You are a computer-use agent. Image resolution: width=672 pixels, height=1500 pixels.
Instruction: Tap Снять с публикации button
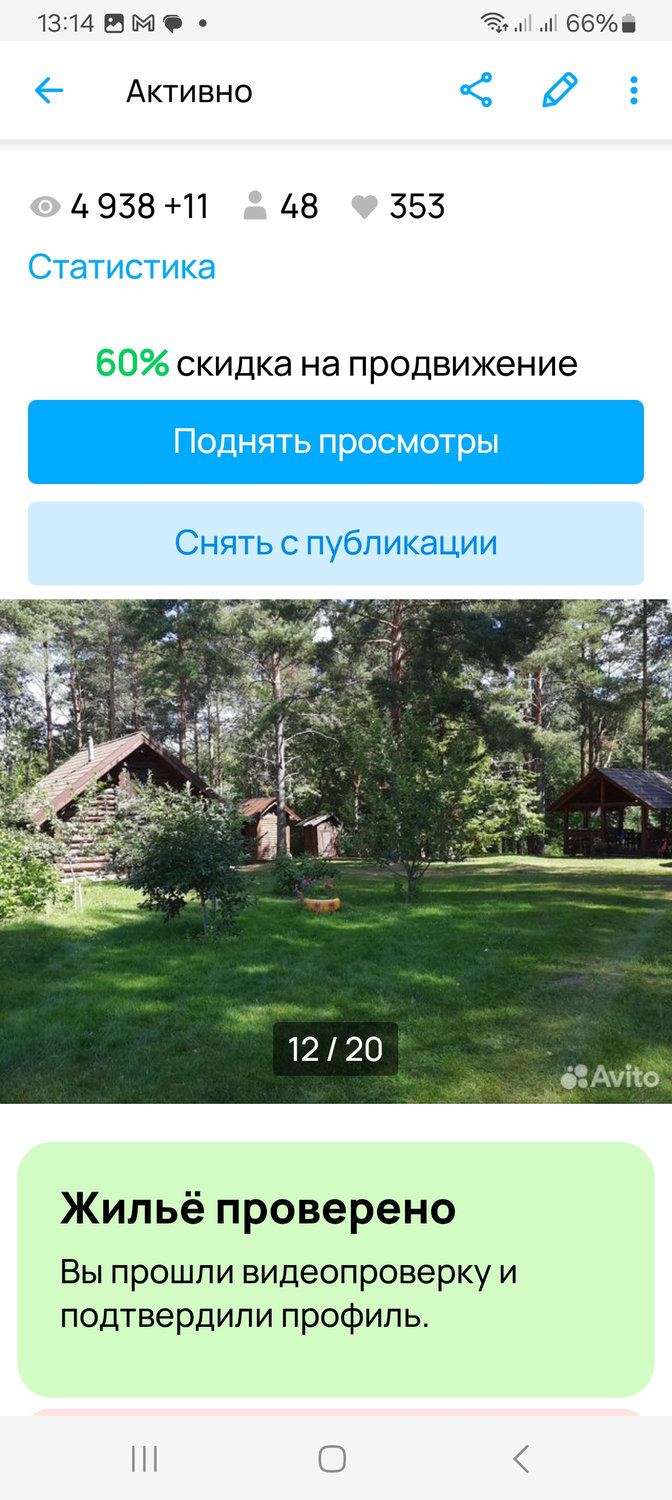(336, 543)
